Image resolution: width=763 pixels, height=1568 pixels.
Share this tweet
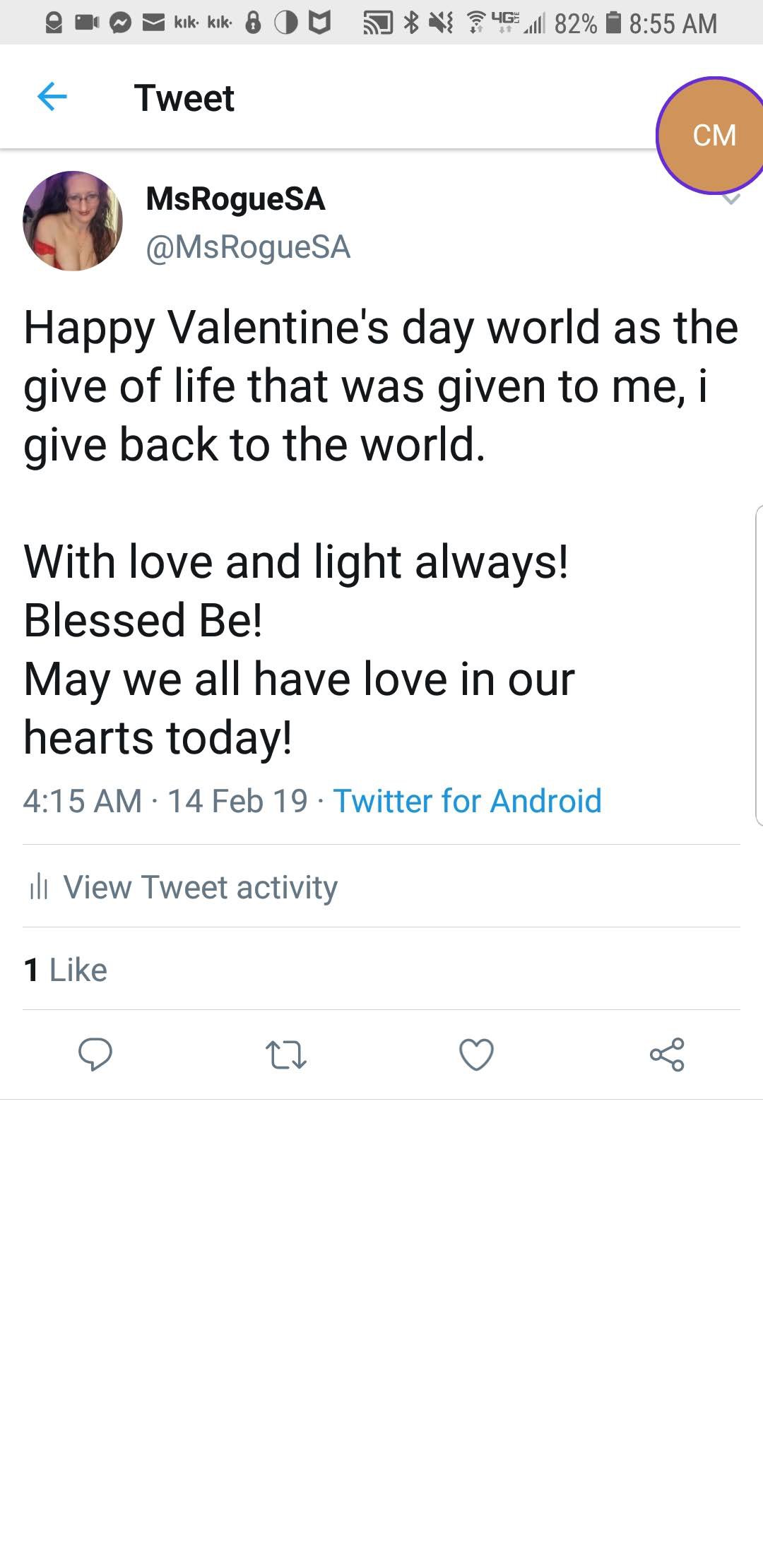click(667, 1055)
